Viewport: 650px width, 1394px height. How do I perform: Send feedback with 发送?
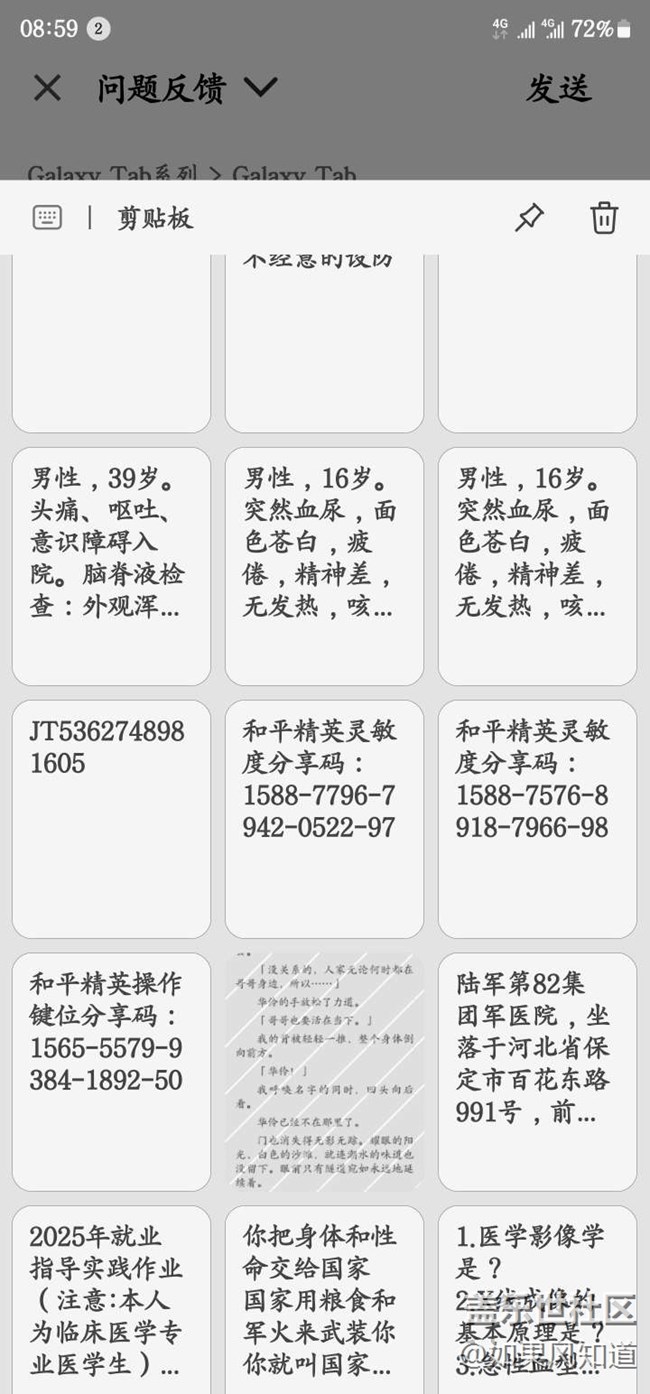pyautogui.click(x=558, y=88)
